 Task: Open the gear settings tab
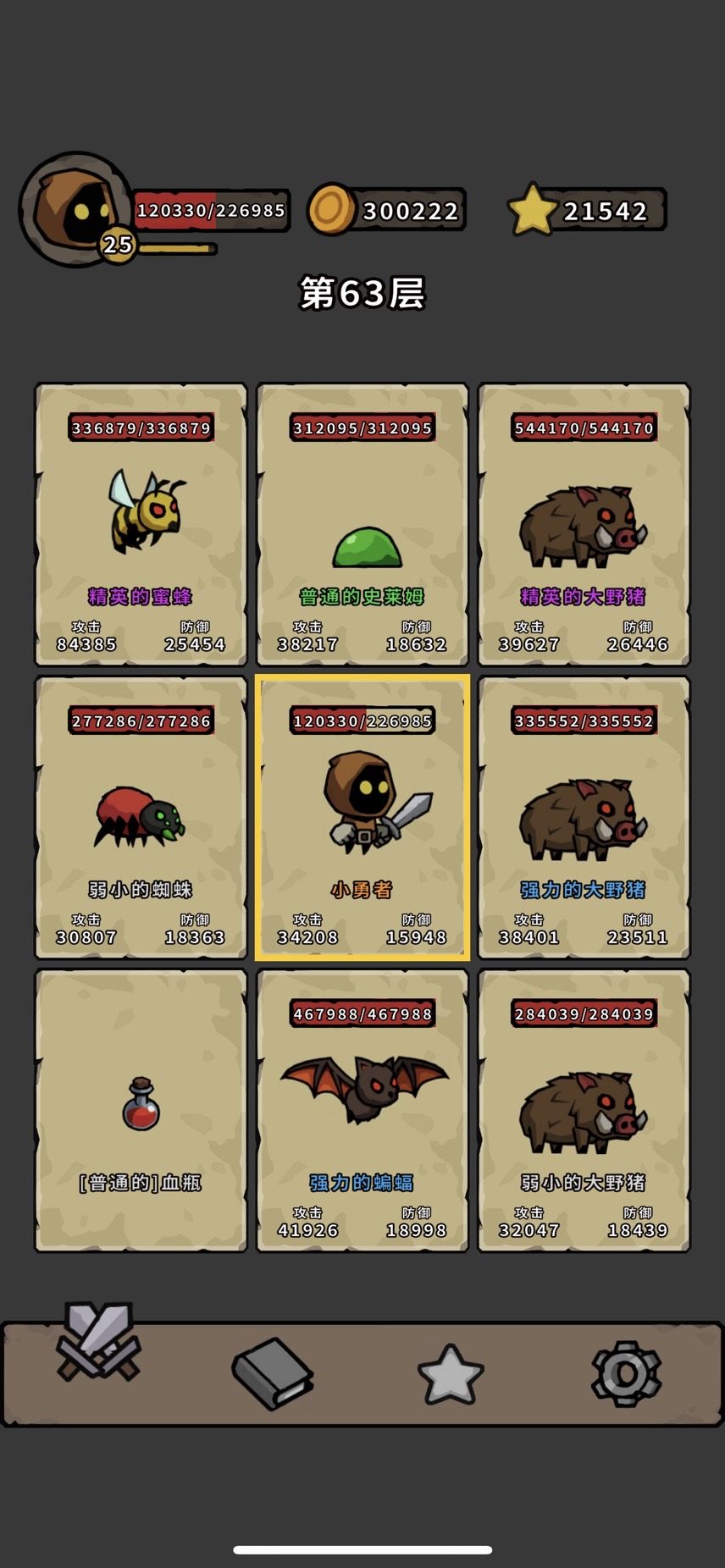pos(626,1373)
